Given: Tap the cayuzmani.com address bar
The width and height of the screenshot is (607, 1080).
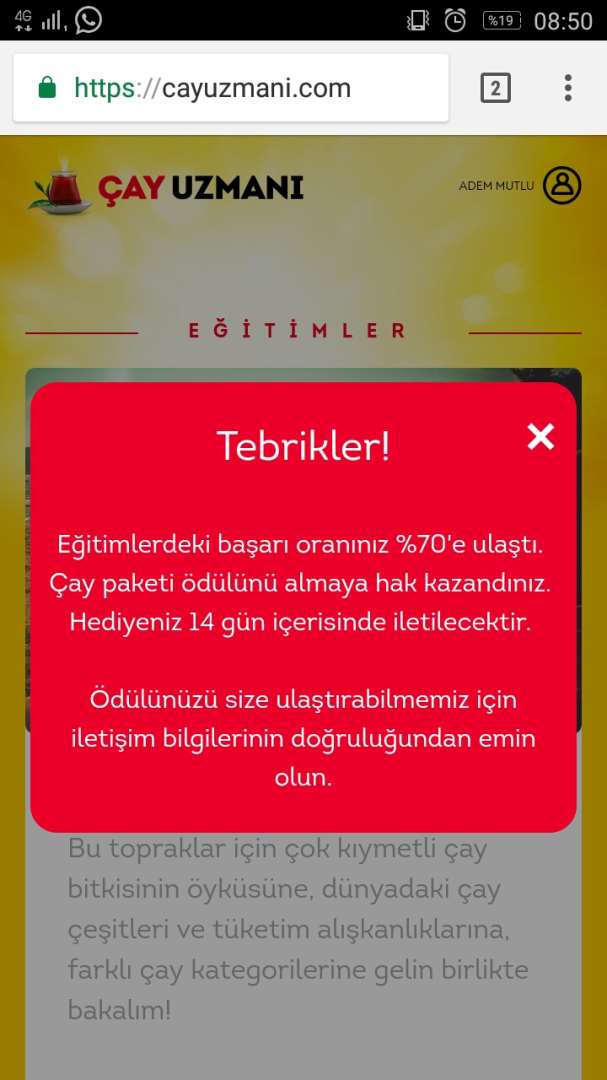Looking at the screenshot, I should pyautogui.click(x=230, y=88).
